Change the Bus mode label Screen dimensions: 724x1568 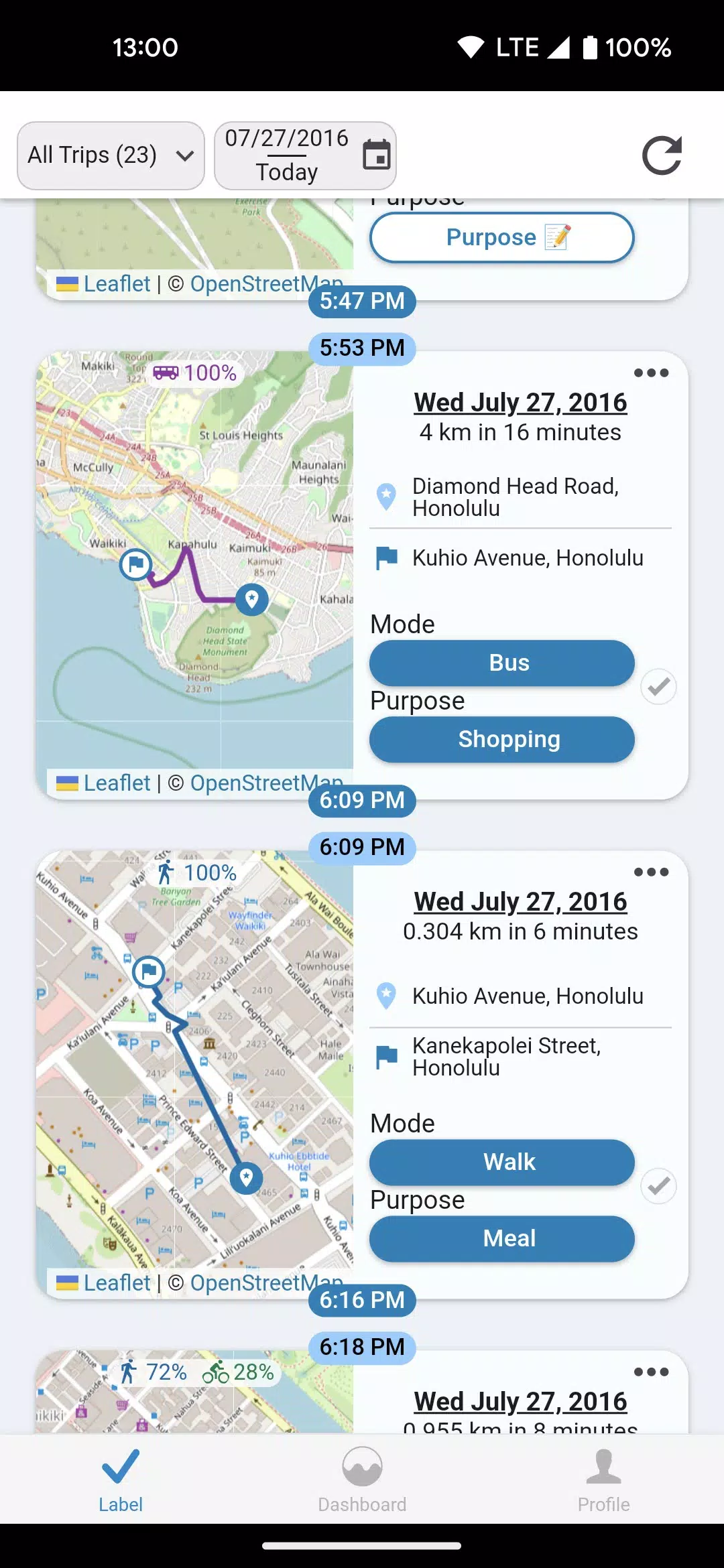pos(501,663)
